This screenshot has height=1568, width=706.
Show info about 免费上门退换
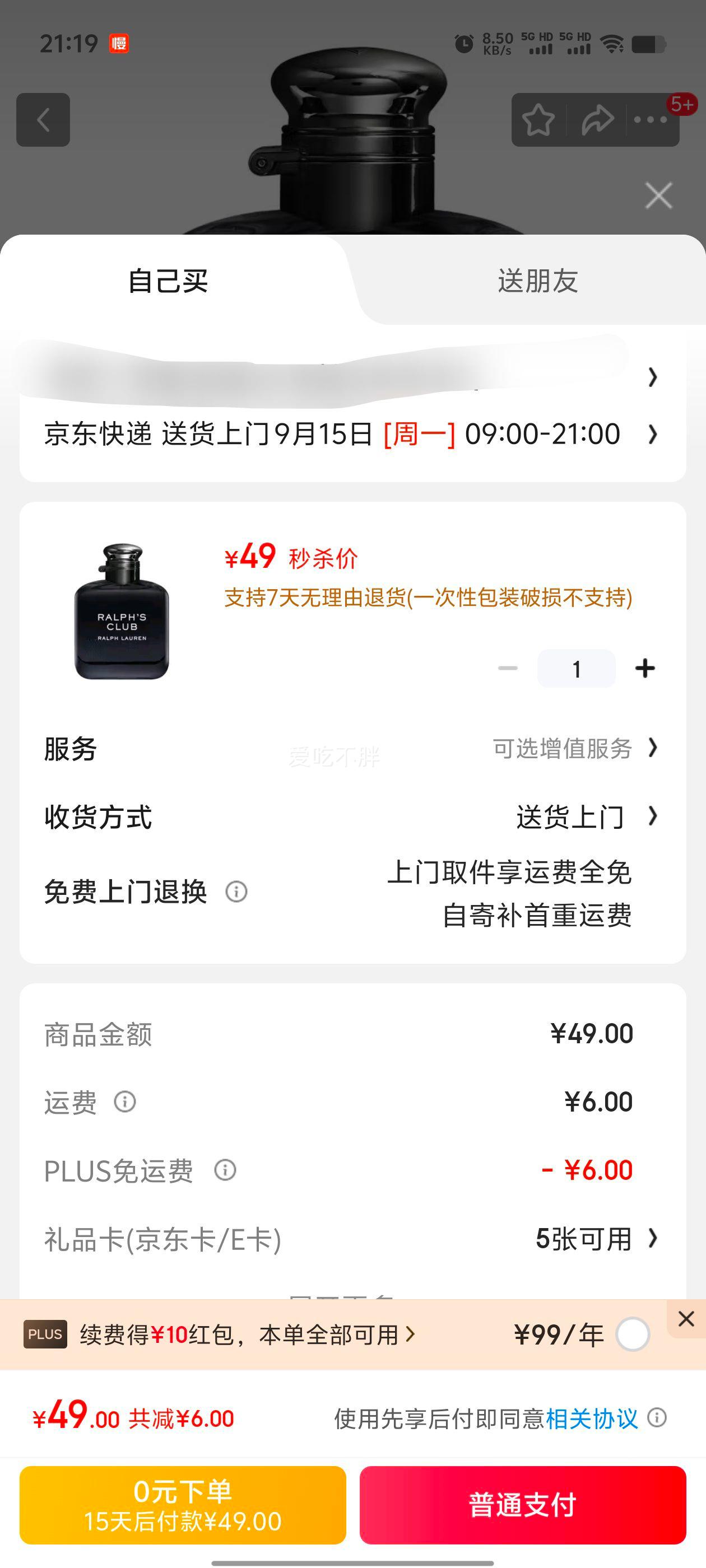point(236,892)
